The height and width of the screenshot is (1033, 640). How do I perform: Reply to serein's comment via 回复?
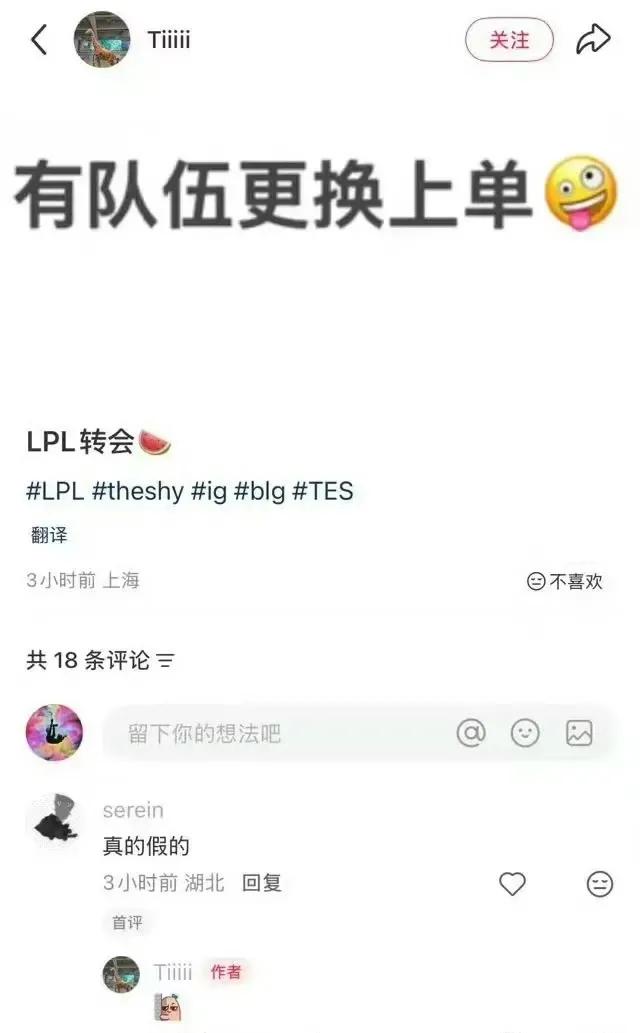pos(262,883)
